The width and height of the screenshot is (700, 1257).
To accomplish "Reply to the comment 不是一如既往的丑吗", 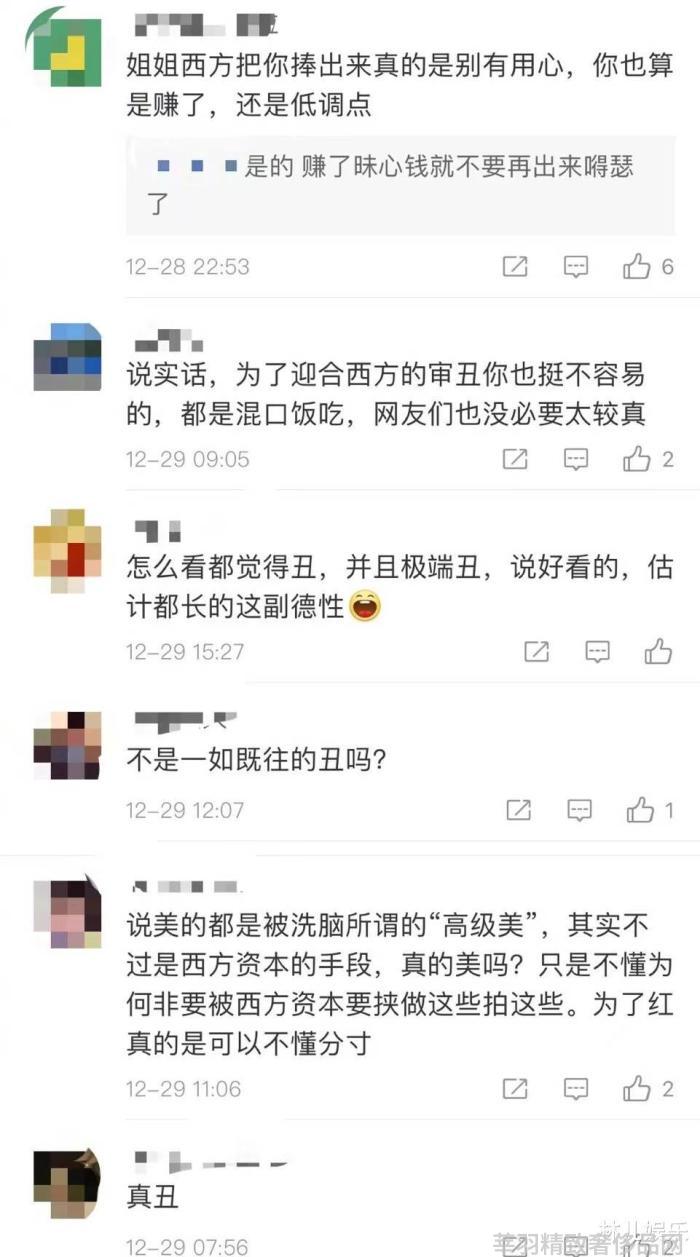I will [x=580, y=810].
